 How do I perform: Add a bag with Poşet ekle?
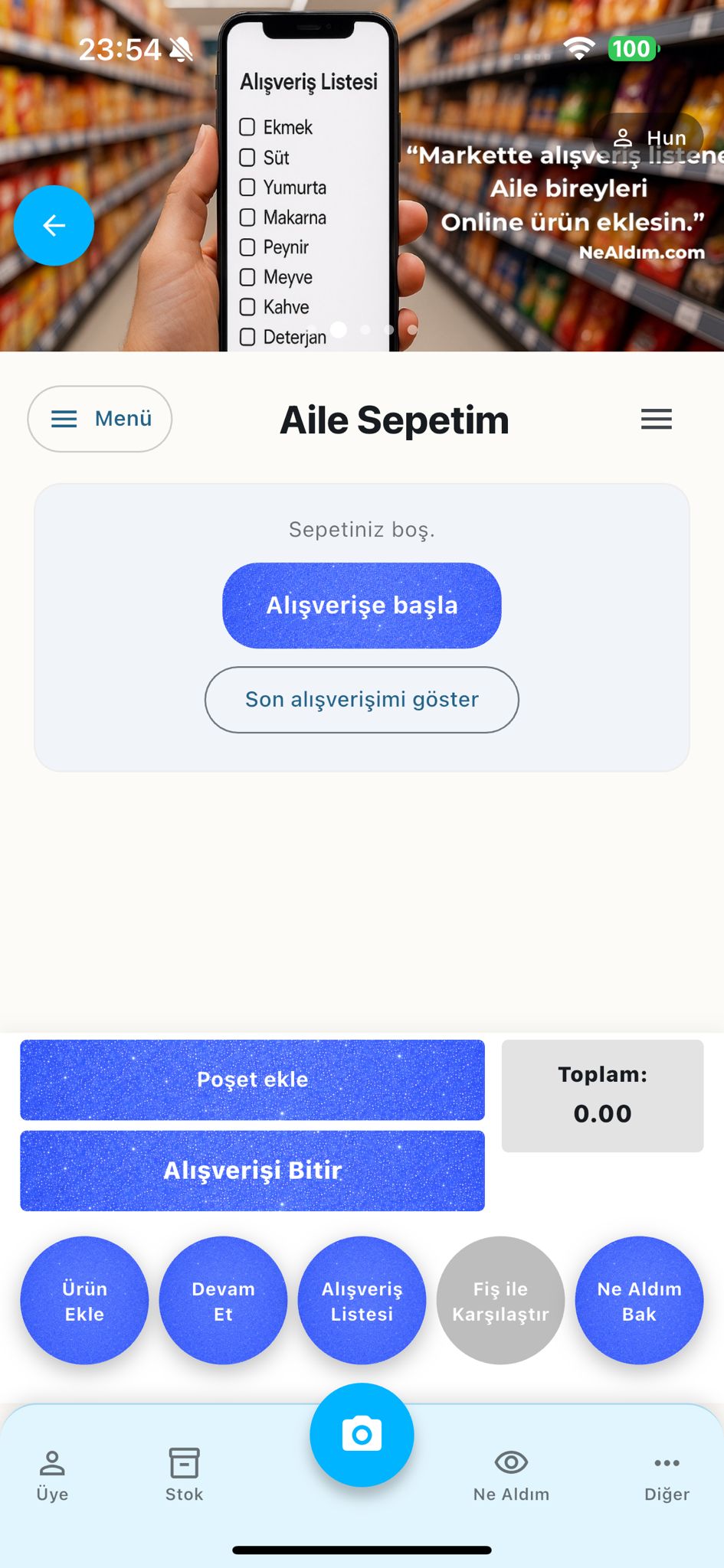pos(252,1080)
